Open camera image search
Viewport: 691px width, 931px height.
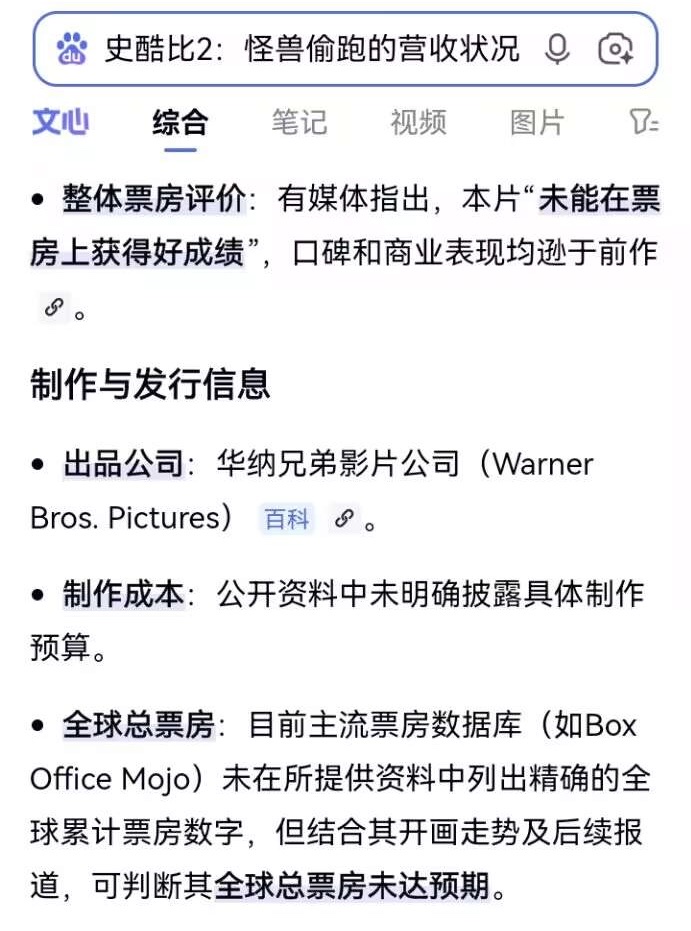[616, 48]
